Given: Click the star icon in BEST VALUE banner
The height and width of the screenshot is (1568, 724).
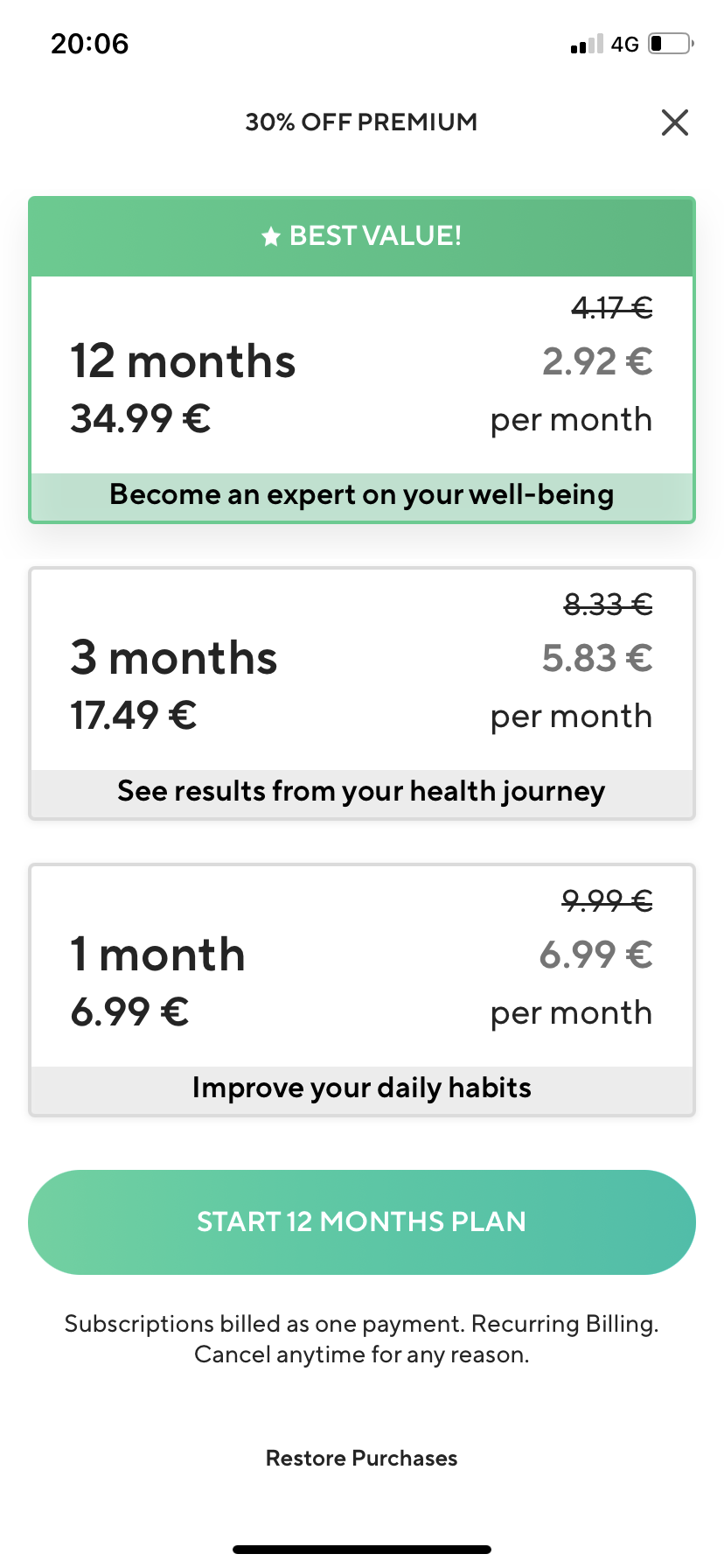Looking at the screenshot, I should [x=270, y=235].
